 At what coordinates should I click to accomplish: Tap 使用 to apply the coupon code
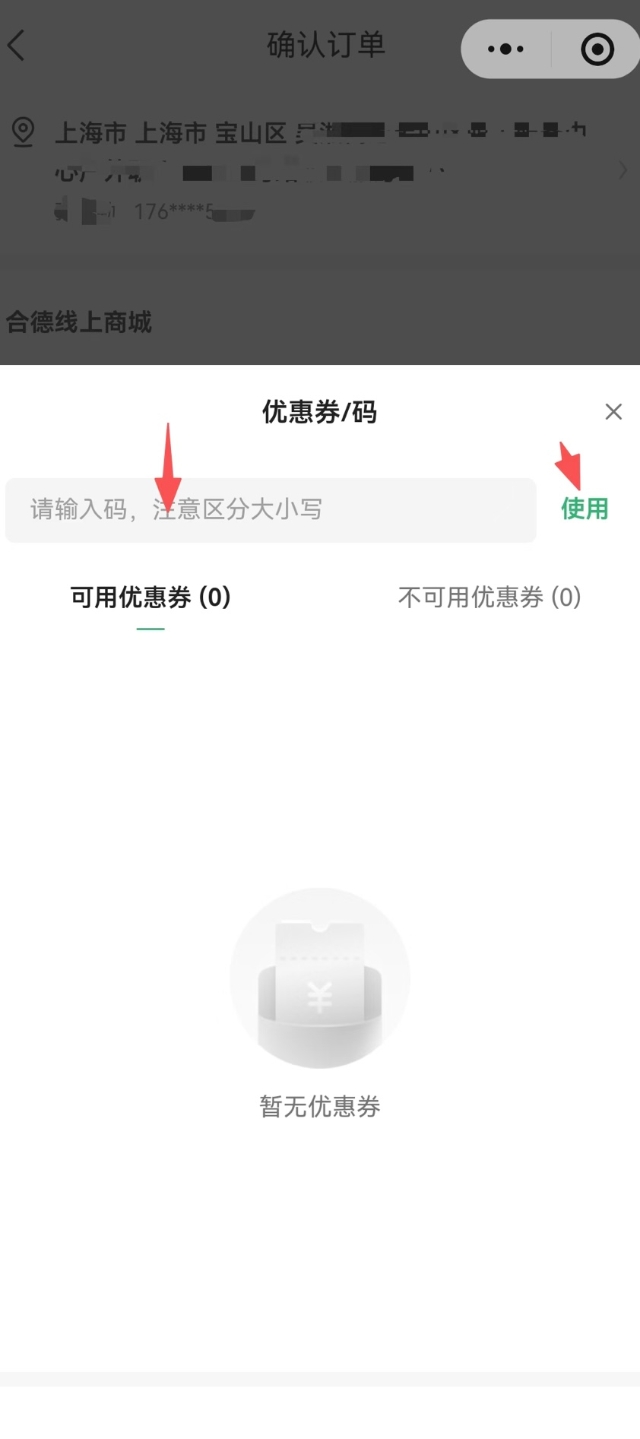[x=584, y=509]
